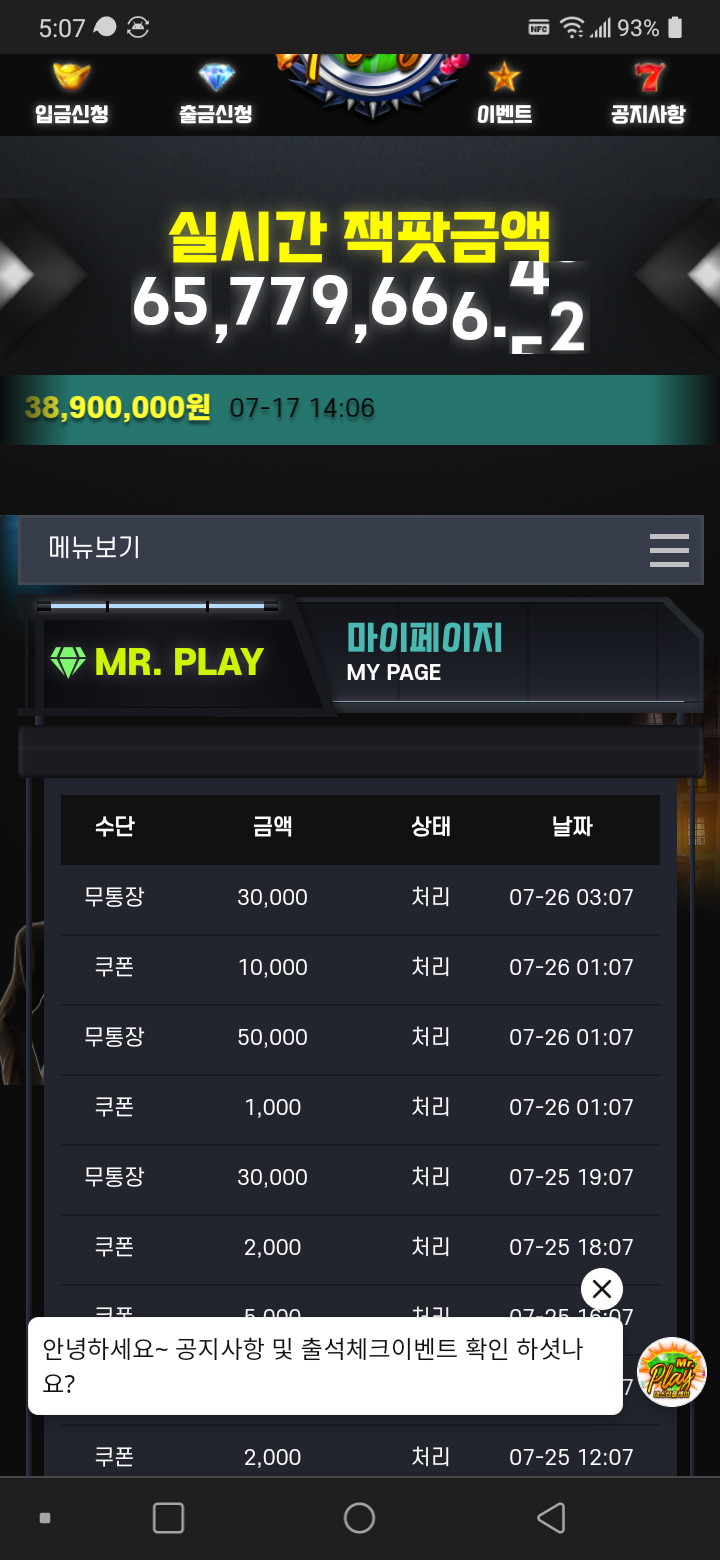Open the Mr. Play chat bubble icon
Screen dimensions: 720x1560
point(672,1371)
